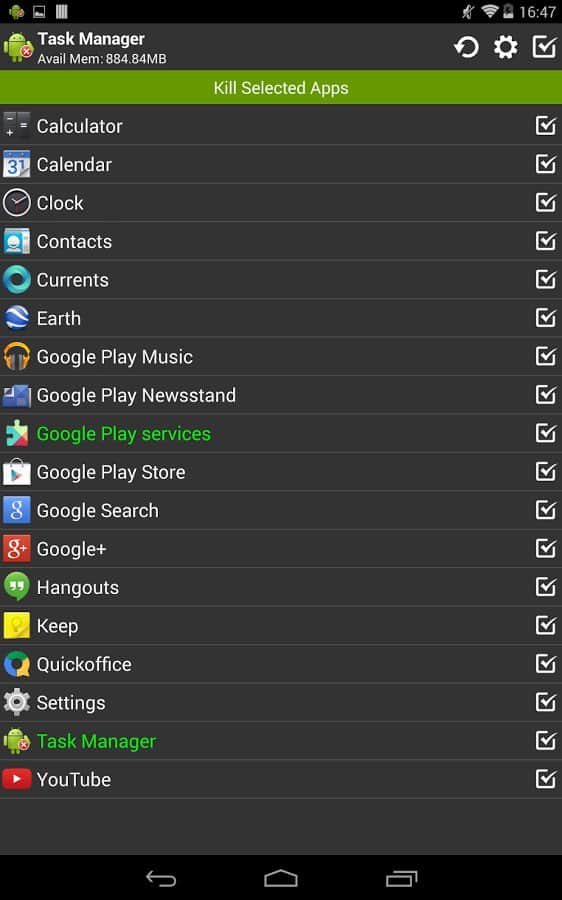Uncheck the Calendar checkbox
Viewport: 562px width, 900px height.
[545, 164]
